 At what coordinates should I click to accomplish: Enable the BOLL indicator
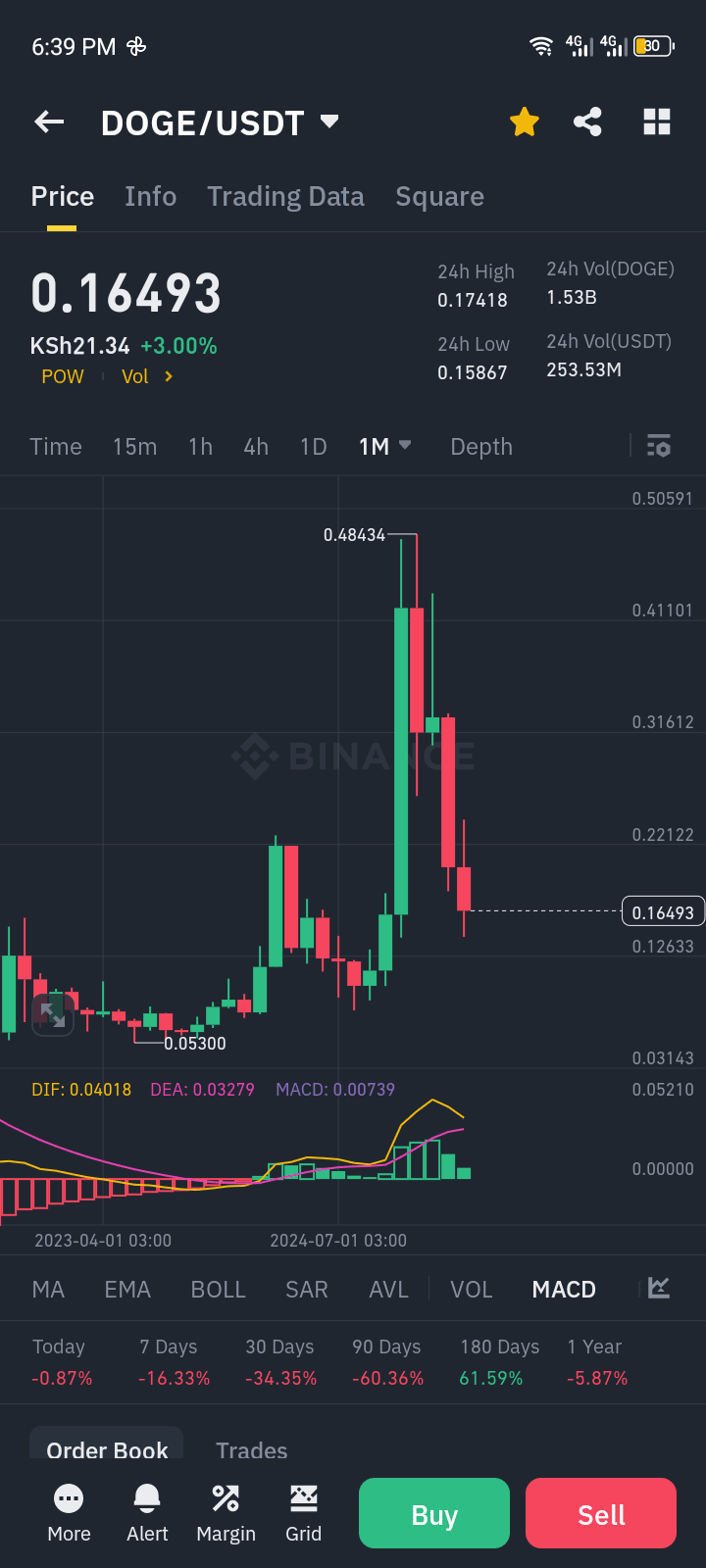pos(218,1289)
